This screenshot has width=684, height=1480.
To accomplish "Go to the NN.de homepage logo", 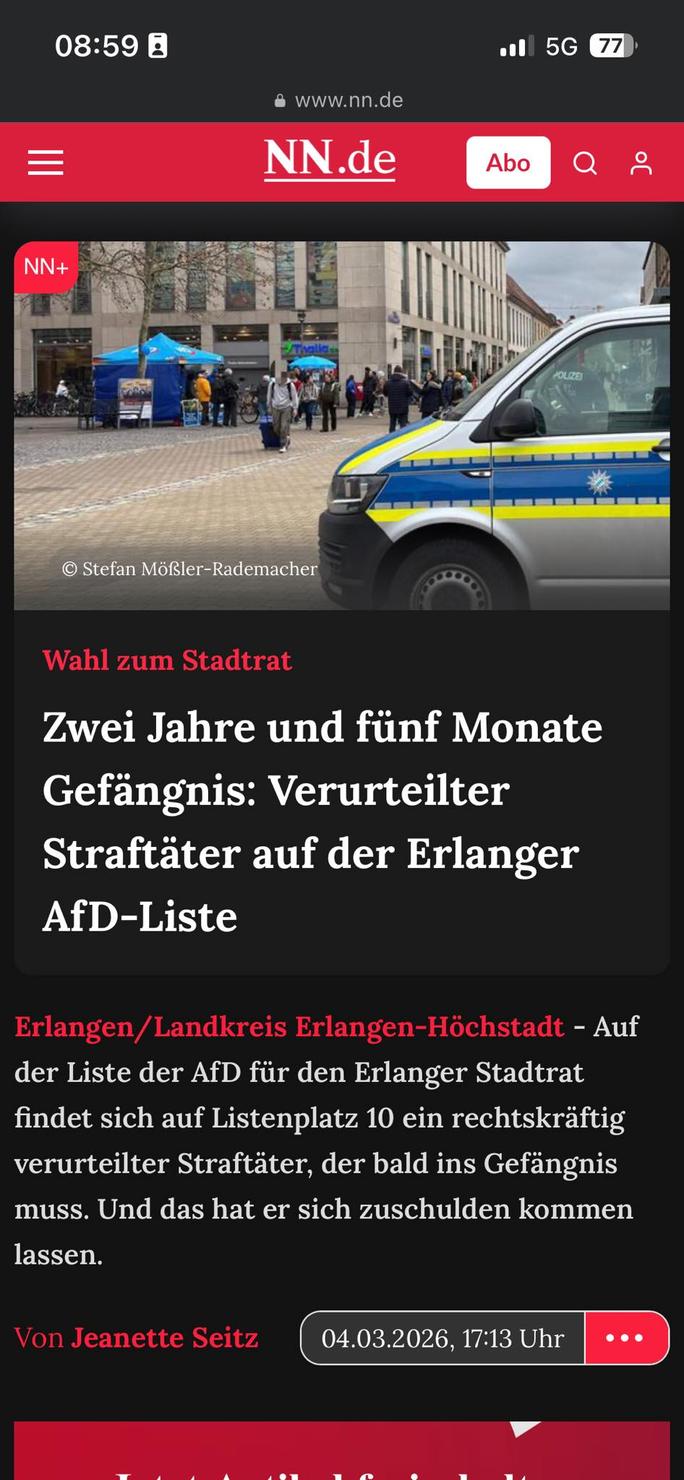I will pos(330,161).
